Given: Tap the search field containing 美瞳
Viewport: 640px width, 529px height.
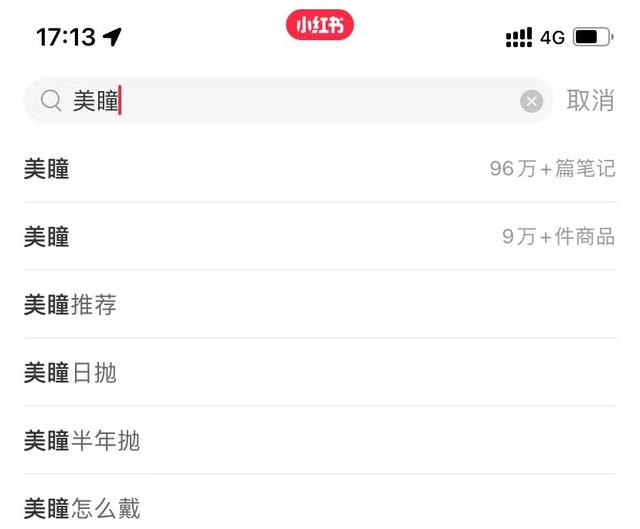Looking at the screenshot, I should (290, 101).
